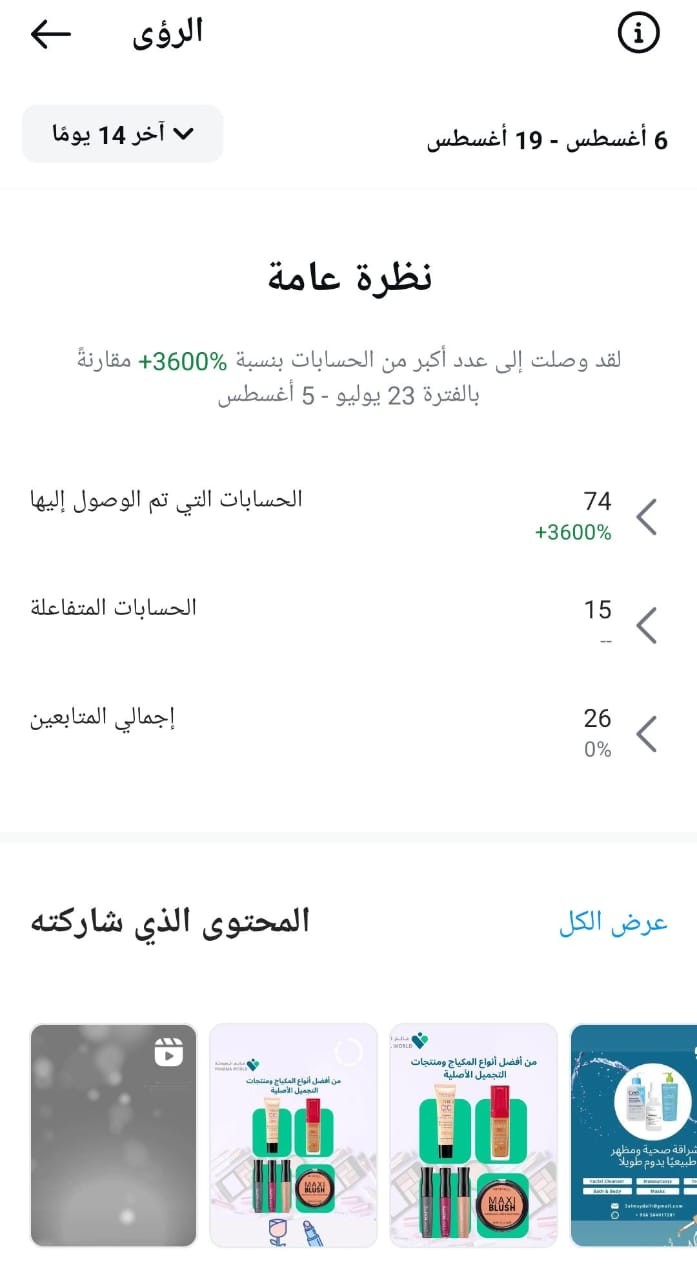Open the آخر 14 يومًا date range dropdown

[122, 134]
